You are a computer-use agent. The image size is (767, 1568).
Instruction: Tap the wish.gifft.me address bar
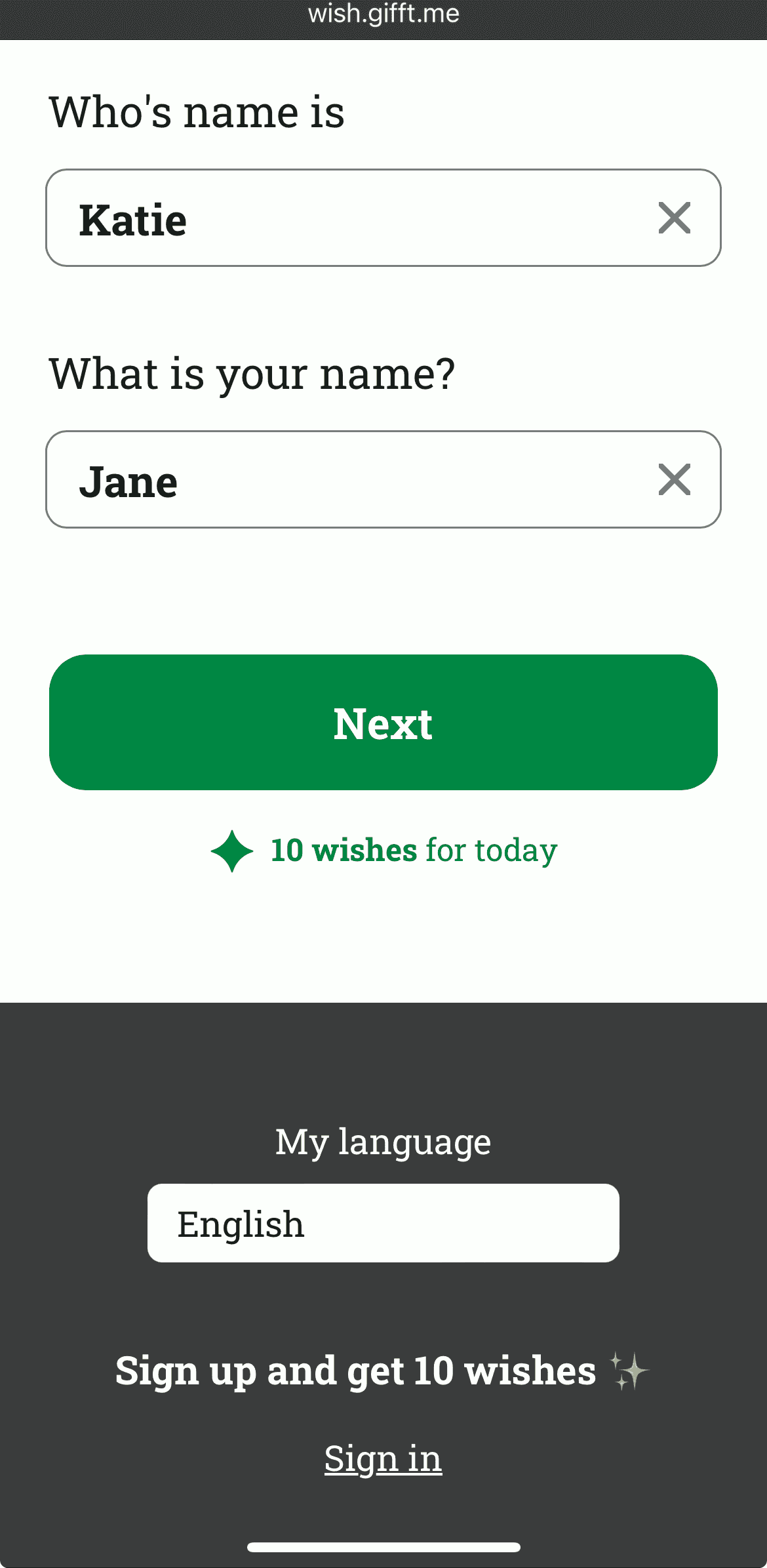(383, 14)
